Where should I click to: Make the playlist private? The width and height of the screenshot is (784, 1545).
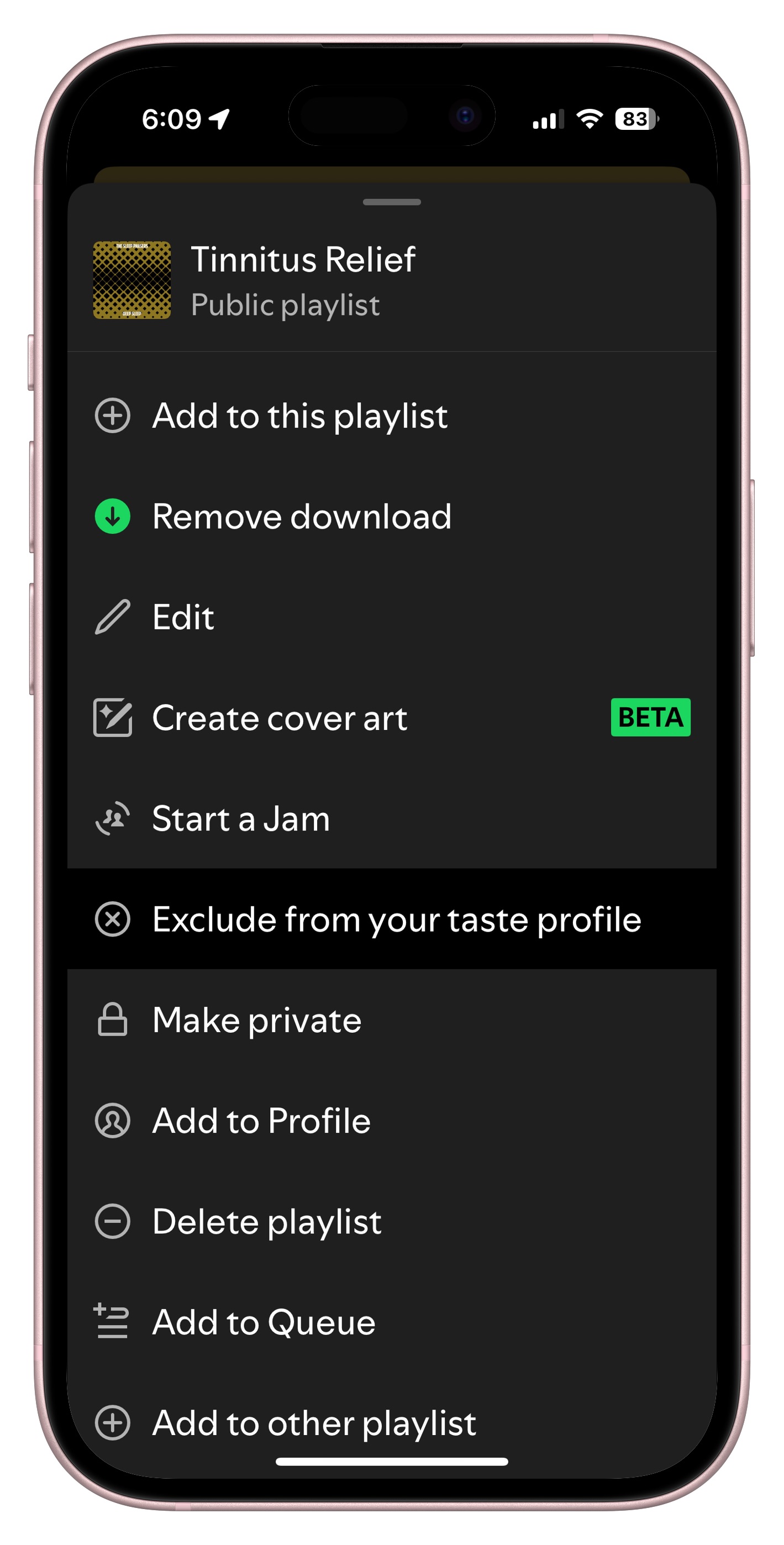pyautogui.click(x=392, y=1020)
